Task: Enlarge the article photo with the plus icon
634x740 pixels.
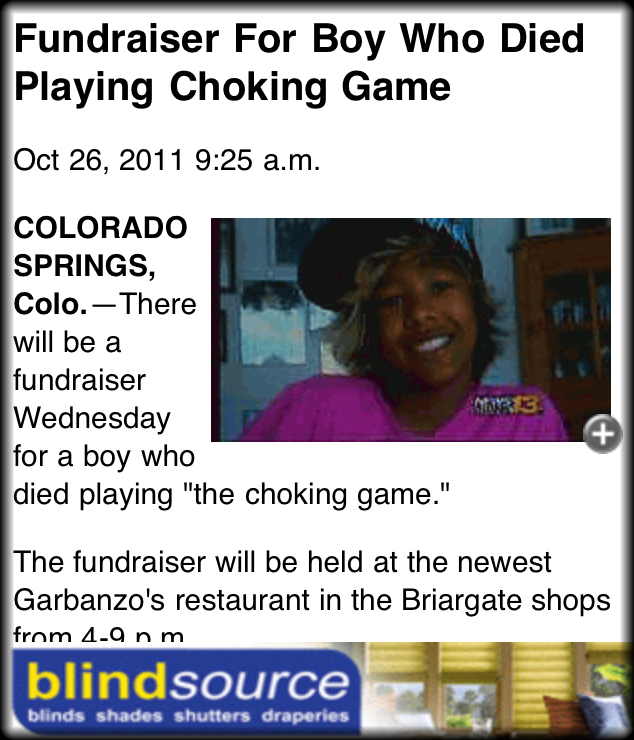Action: (603, 434)
